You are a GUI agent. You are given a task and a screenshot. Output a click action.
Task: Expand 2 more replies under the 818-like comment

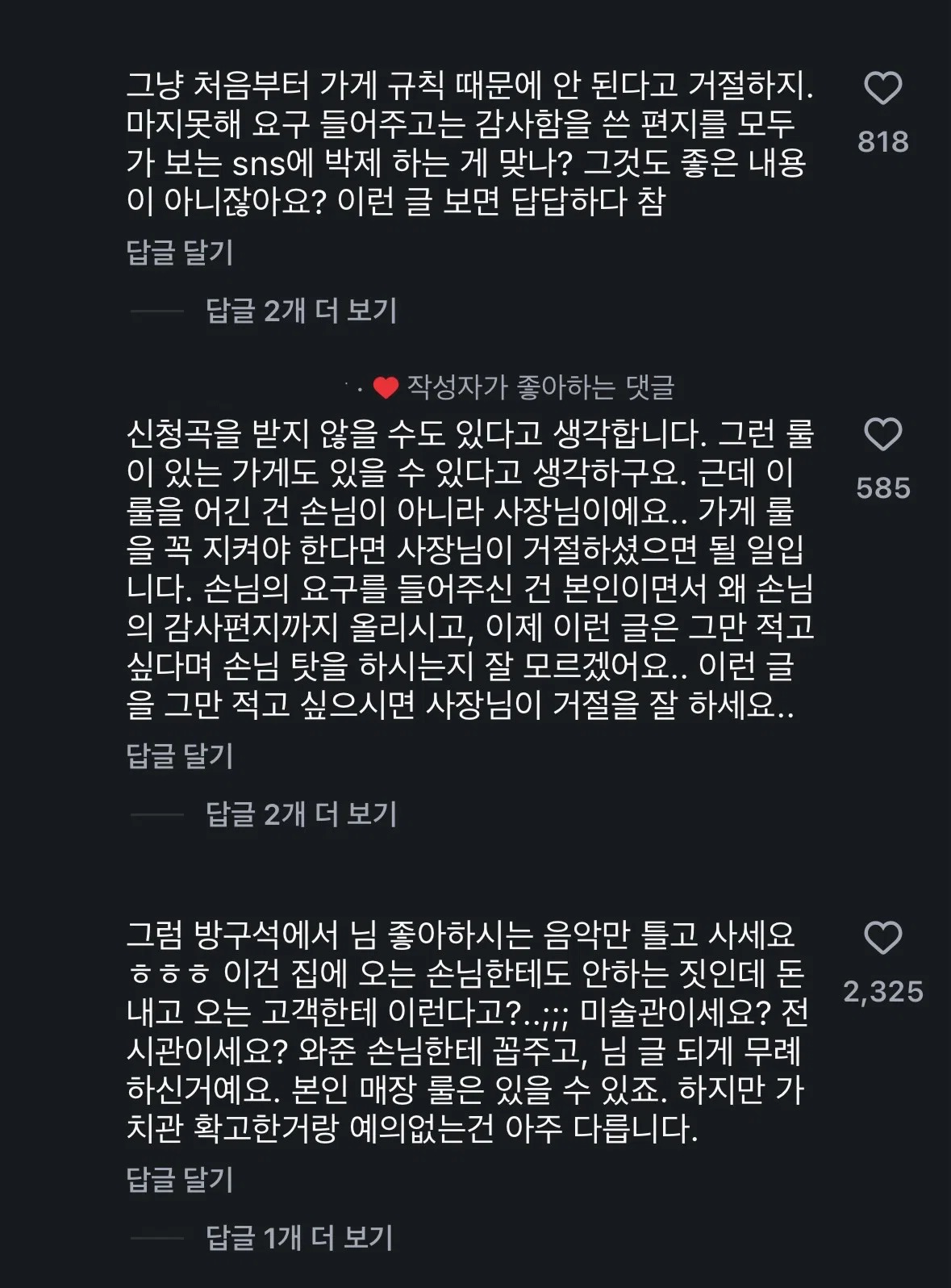302,311
